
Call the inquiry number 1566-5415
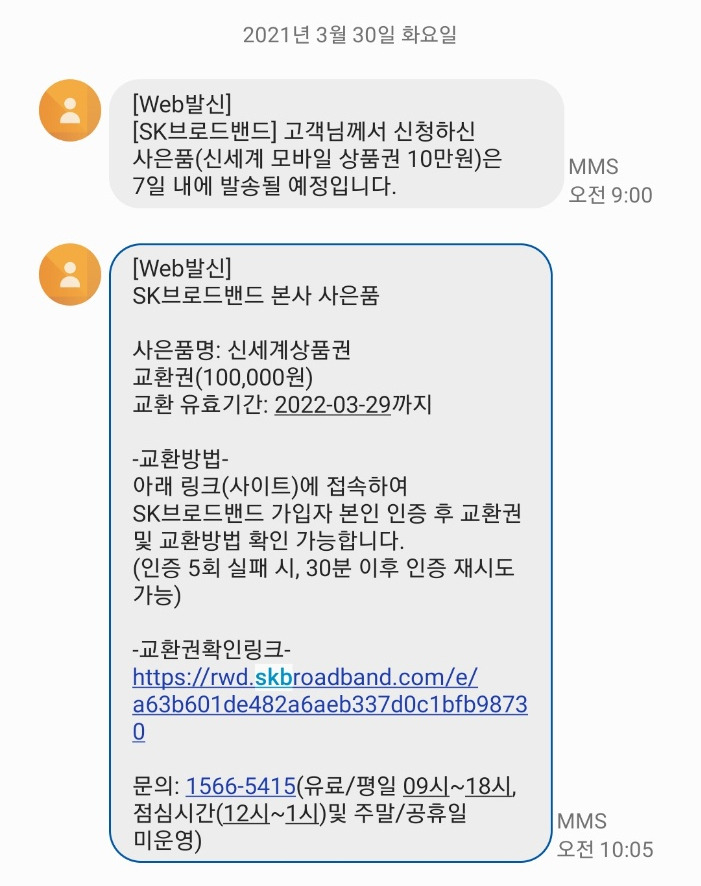(241, 786)
